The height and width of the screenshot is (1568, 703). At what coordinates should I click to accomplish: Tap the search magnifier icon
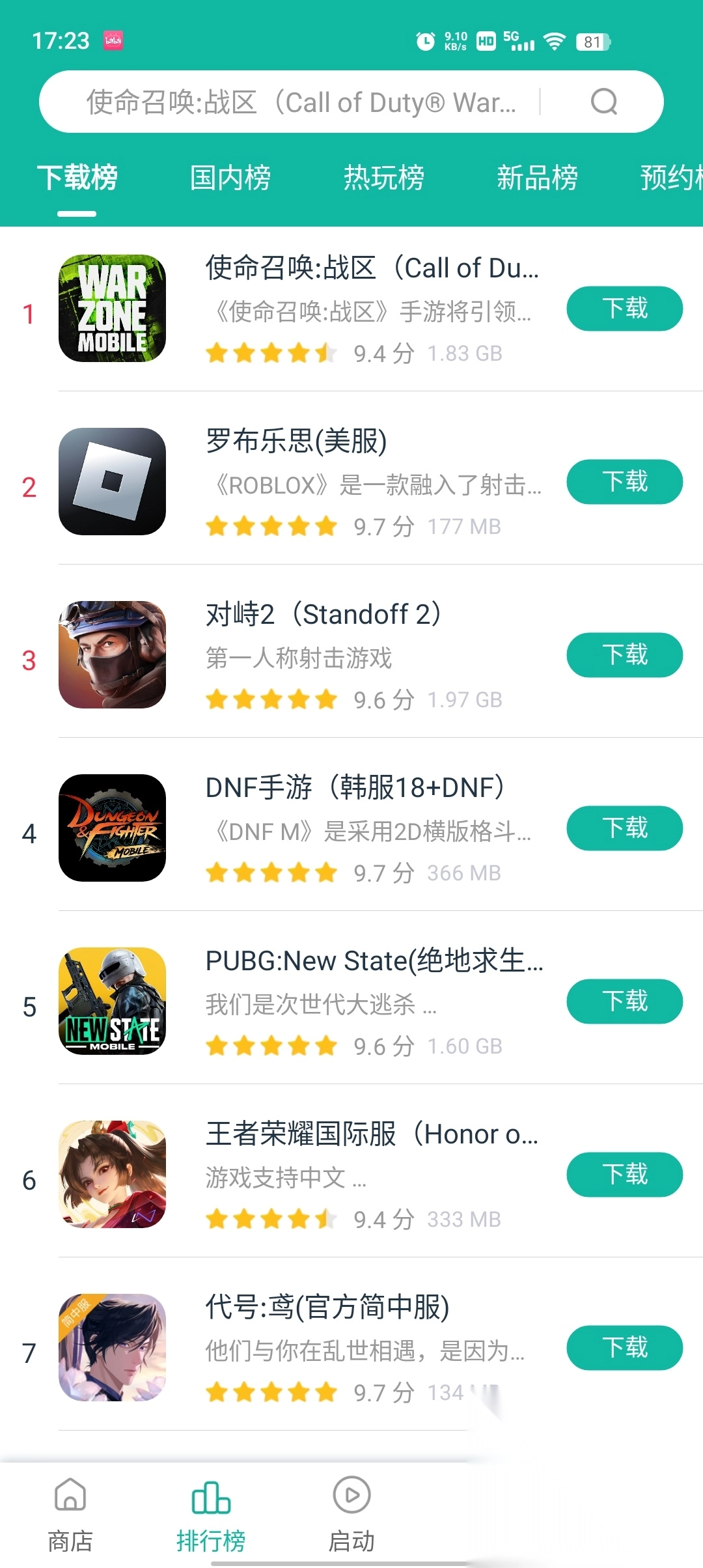point(603,102)
